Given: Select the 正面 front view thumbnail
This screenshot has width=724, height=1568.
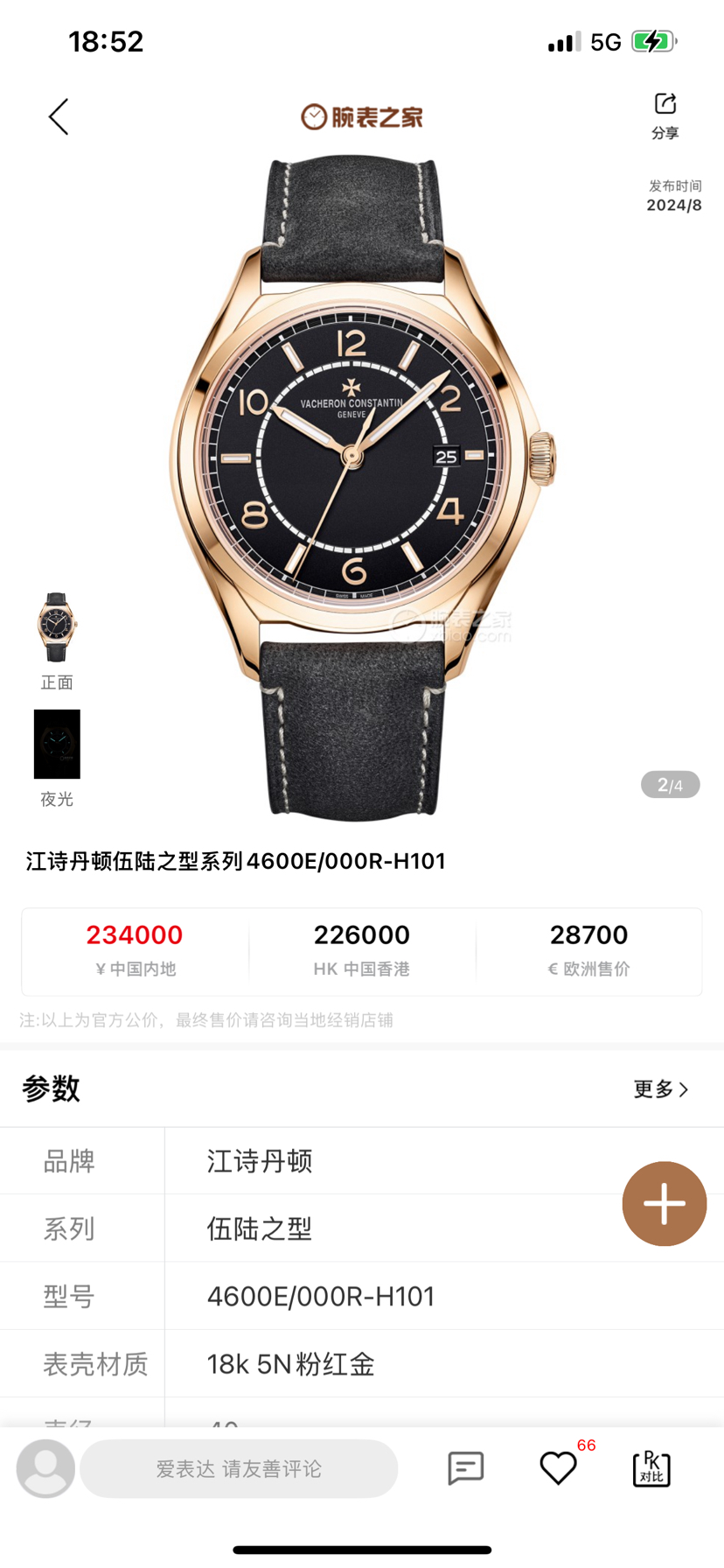Looking at the screenshot, I should pos(57,627).
